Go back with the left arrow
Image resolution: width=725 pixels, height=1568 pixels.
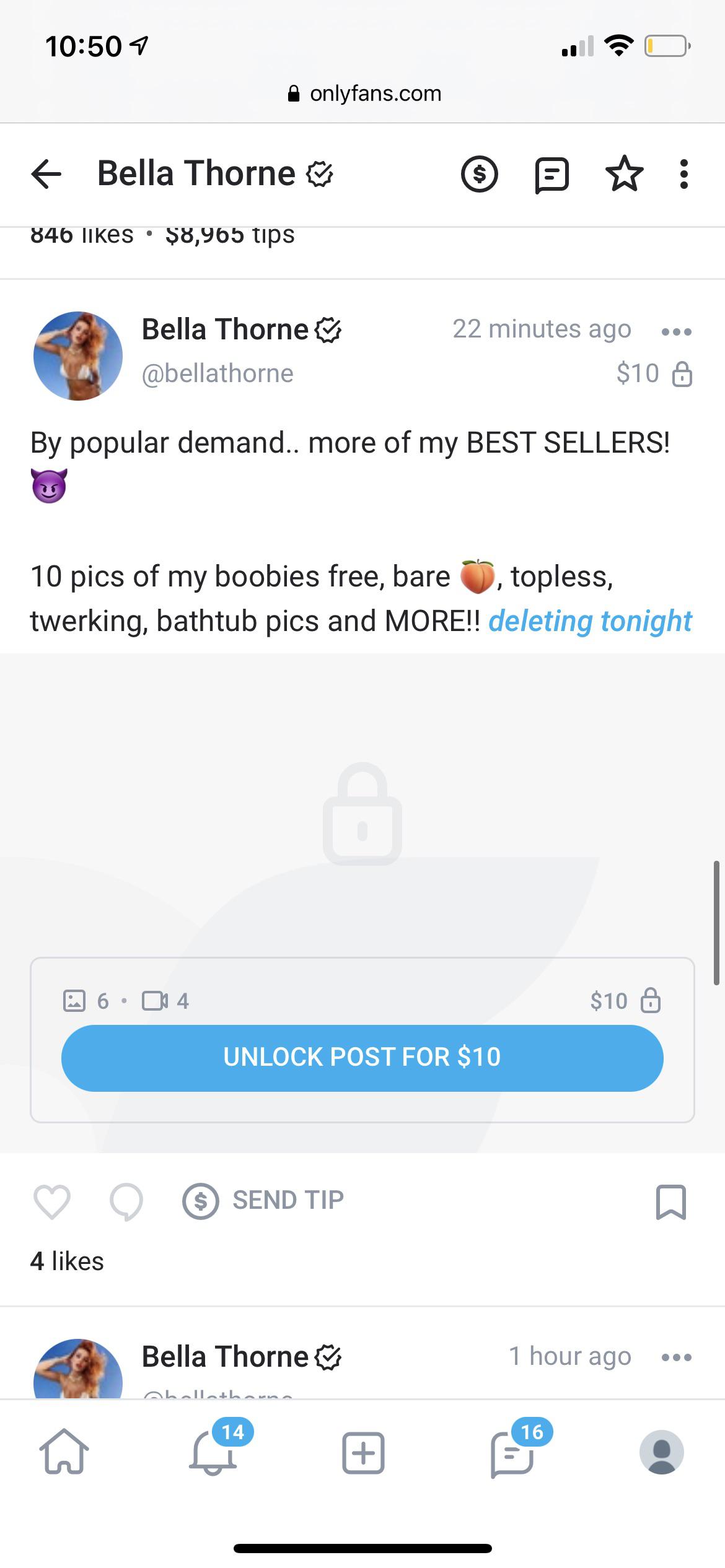(x=45, y=174)
